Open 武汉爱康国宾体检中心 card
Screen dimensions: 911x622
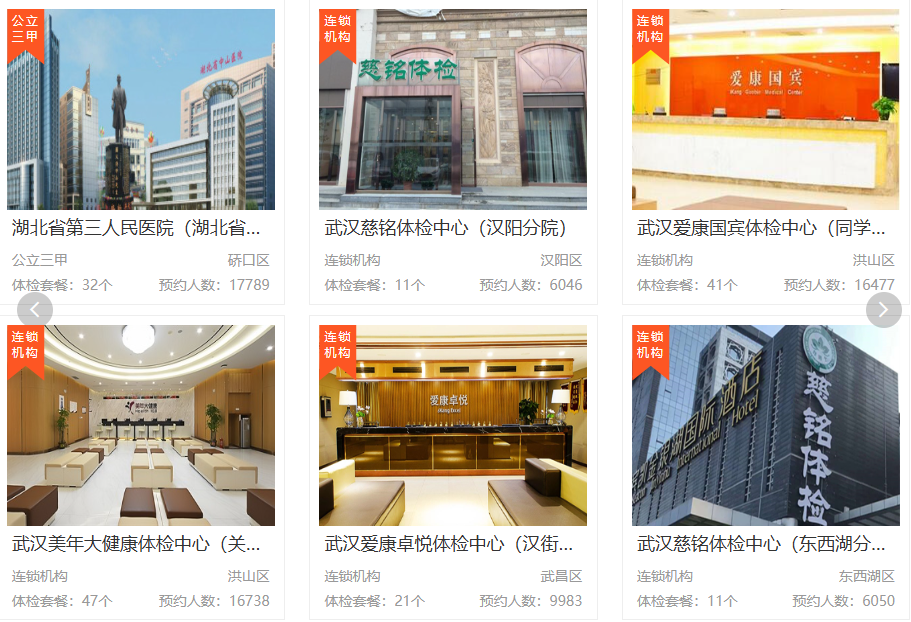(x=764, y=228)
